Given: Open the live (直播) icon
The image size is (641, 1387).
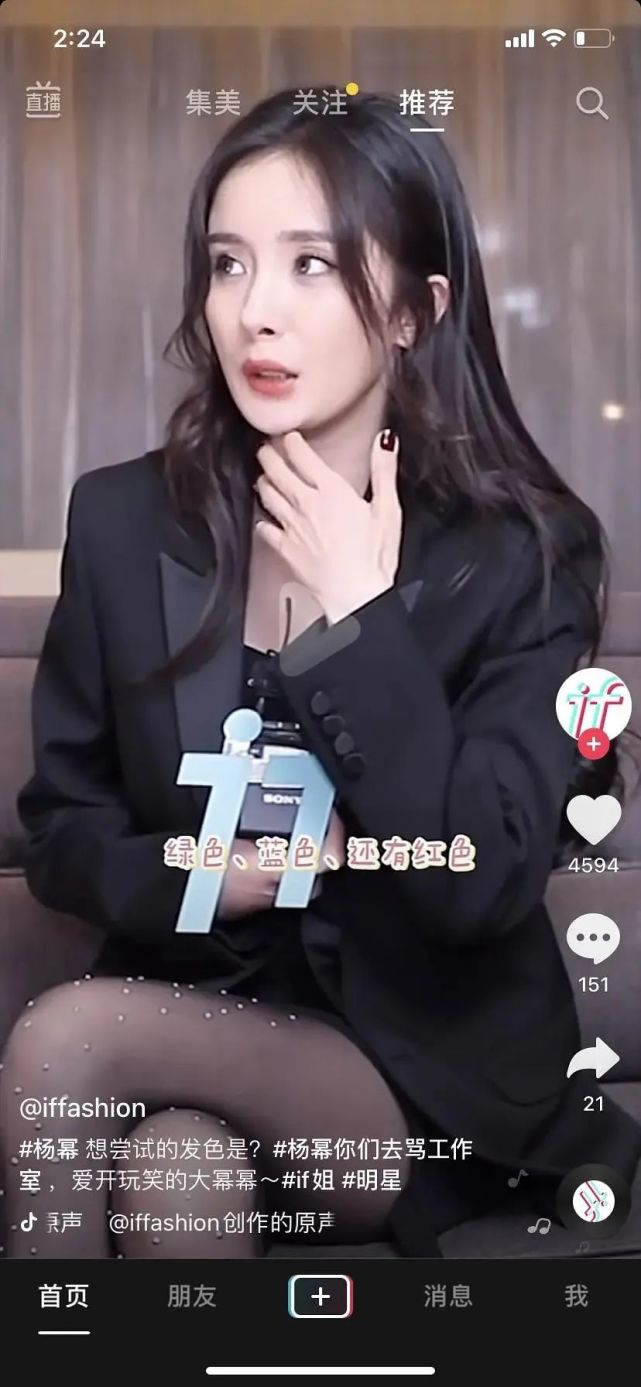Looking at the screenshot, I should pyautogui.click(x=43, y=101).
